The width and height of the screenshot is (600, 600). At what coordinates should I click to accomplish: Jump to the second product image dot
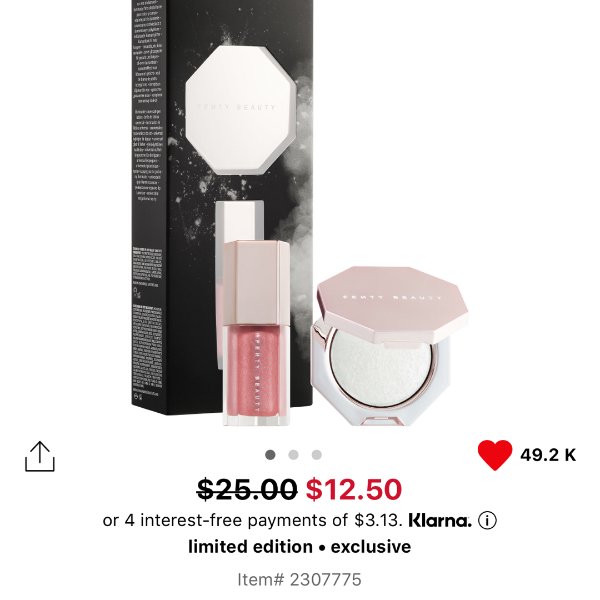[x=293, y=455]
